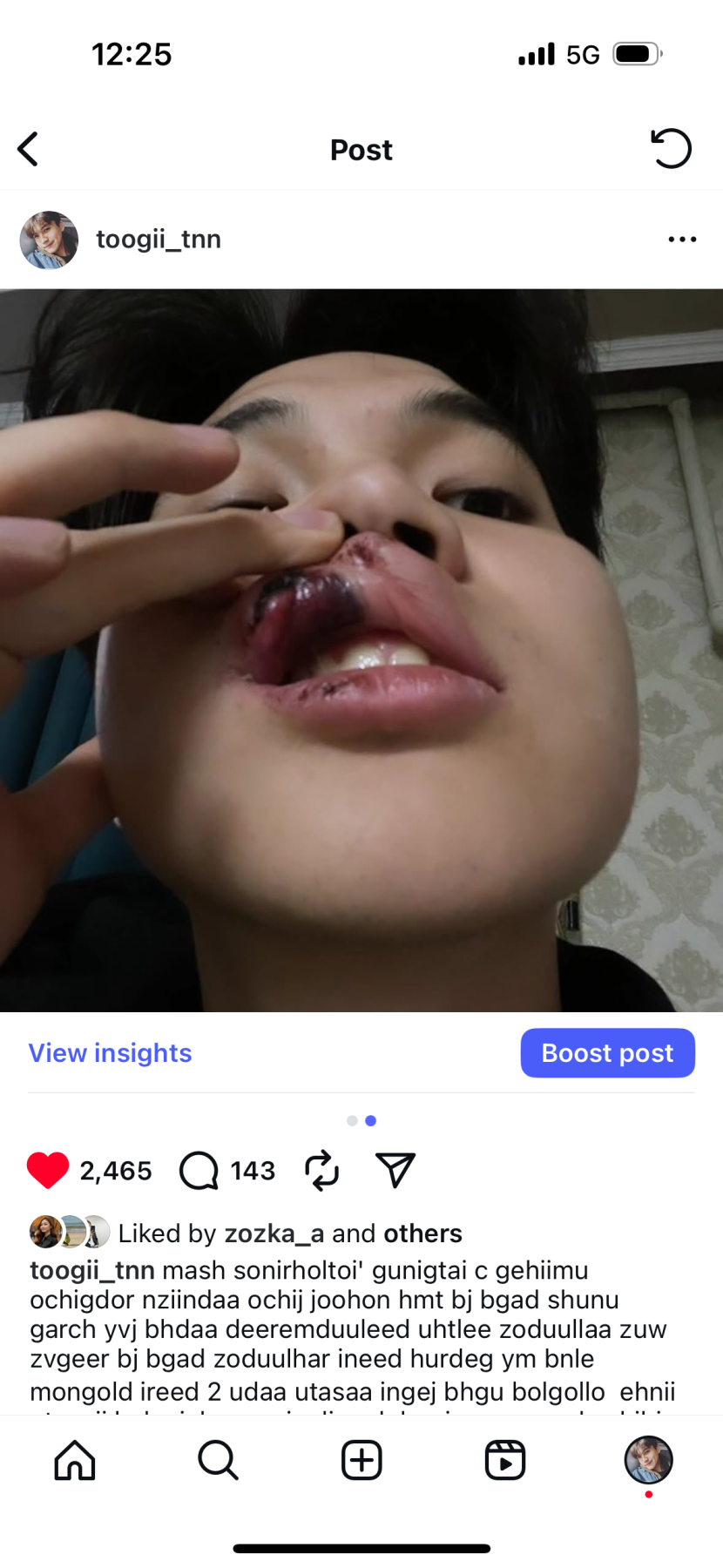Screen dimensions: 723x1568
Task: Tap the refresh icon in the header
Action: point(671,149)
